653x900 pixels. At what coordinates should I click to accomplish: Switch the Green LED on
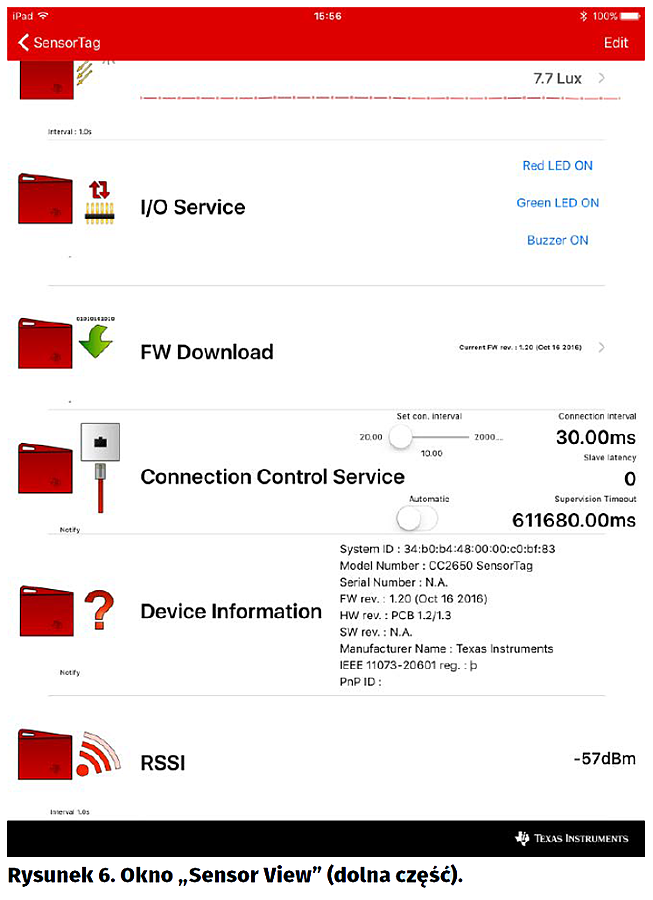(x=557, y=203)
